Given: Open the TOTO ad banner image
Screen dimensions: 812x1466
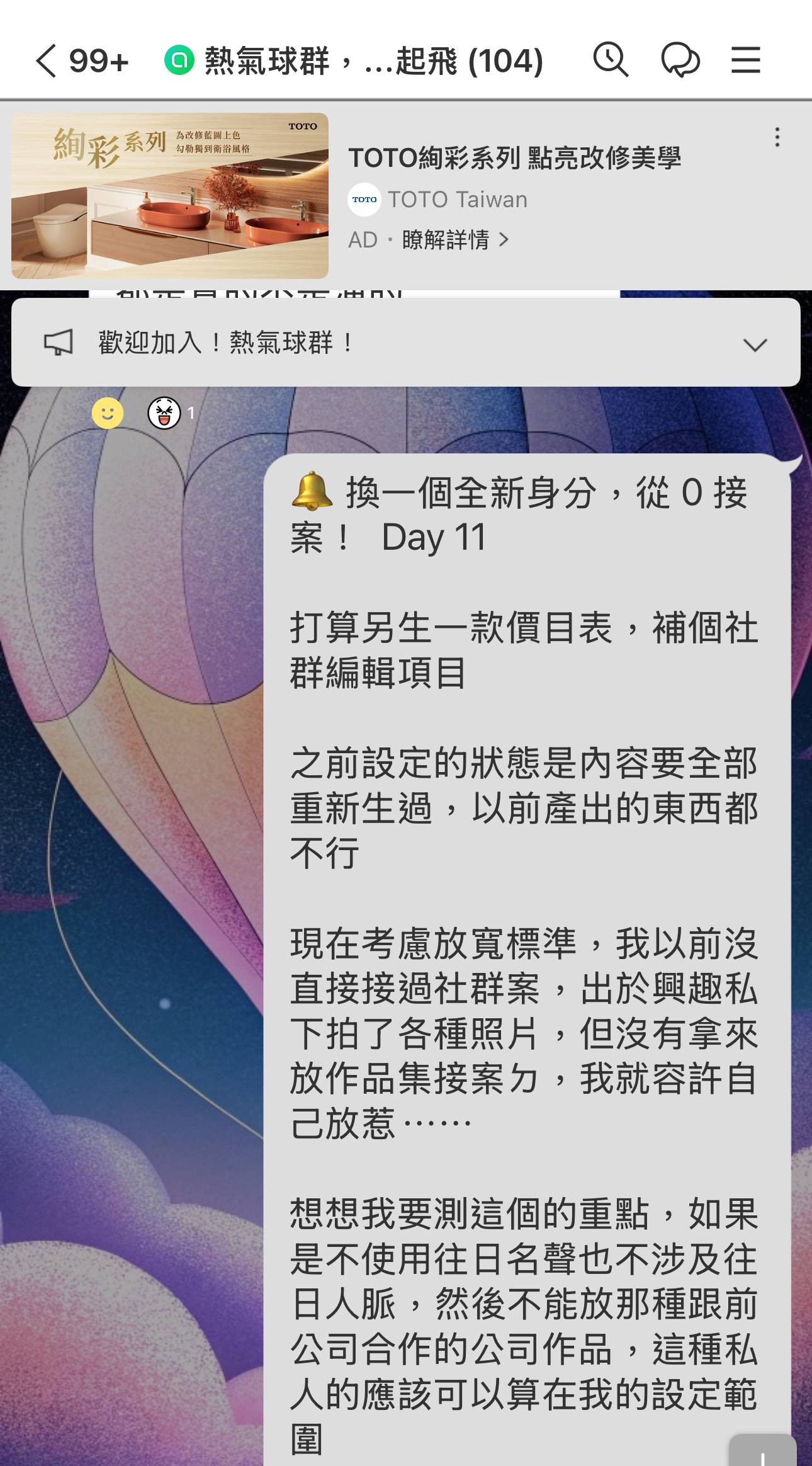Looking at the screenshot, I should coord(170,196).
